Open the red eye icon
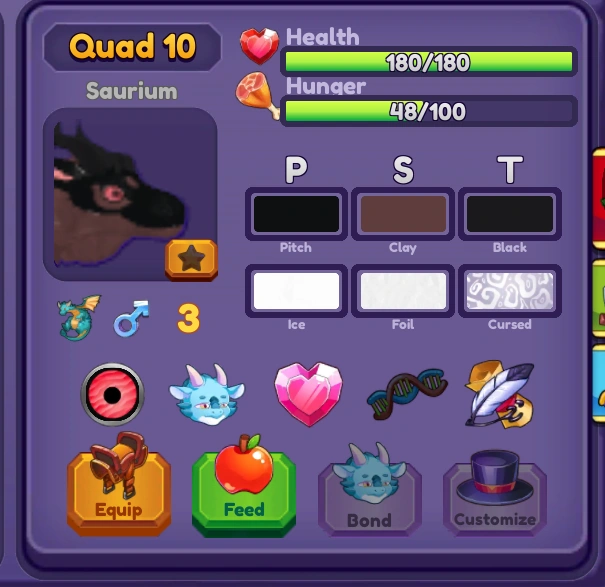605x587 pixels. click(x=113, y=394)
